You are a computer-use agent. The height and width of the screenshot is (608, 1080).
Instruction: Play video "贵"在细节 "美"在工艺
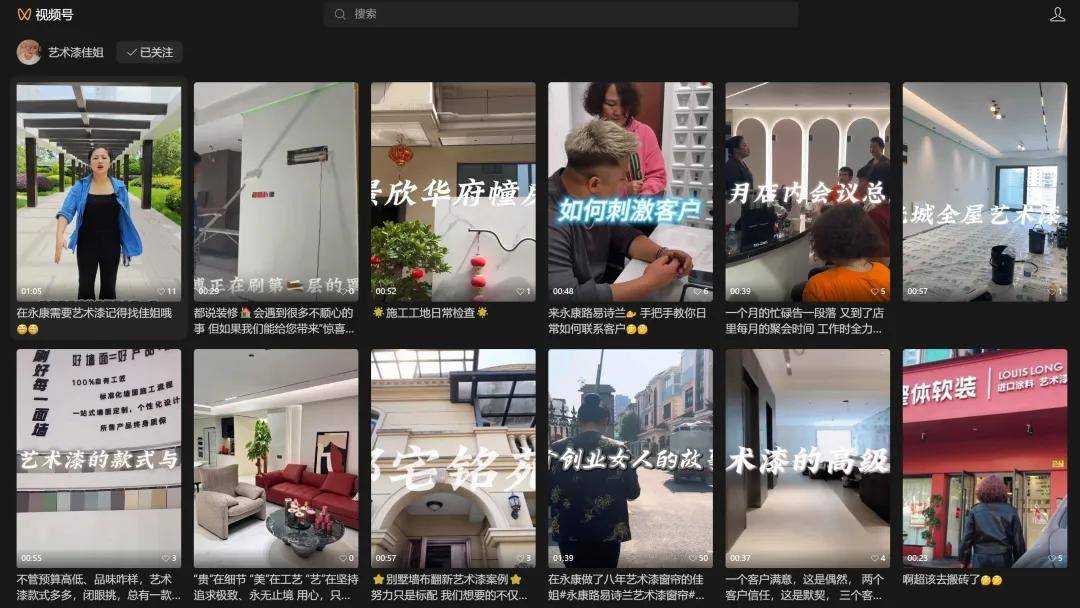click(275, 458)
